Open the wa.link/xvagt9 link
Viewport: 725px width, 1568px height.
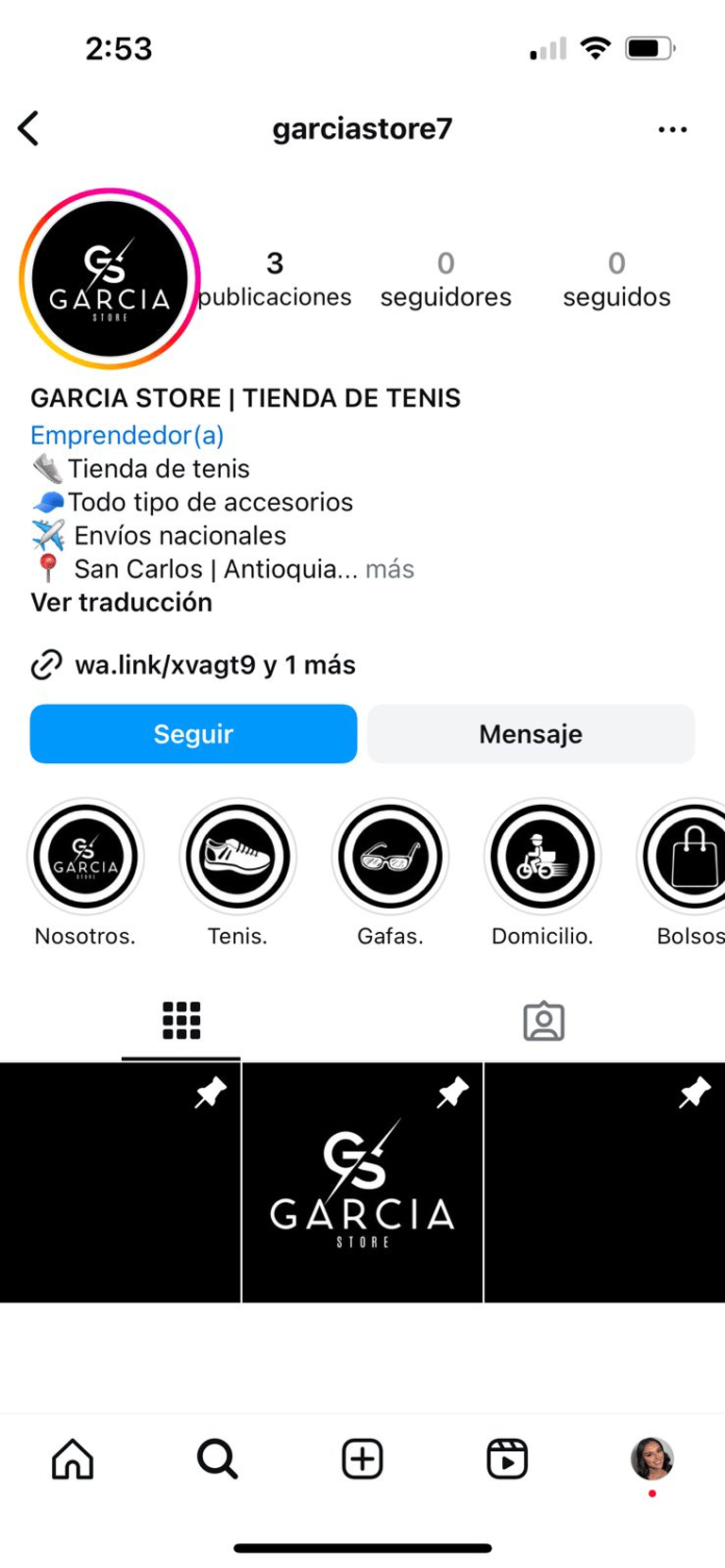(165, 665)
